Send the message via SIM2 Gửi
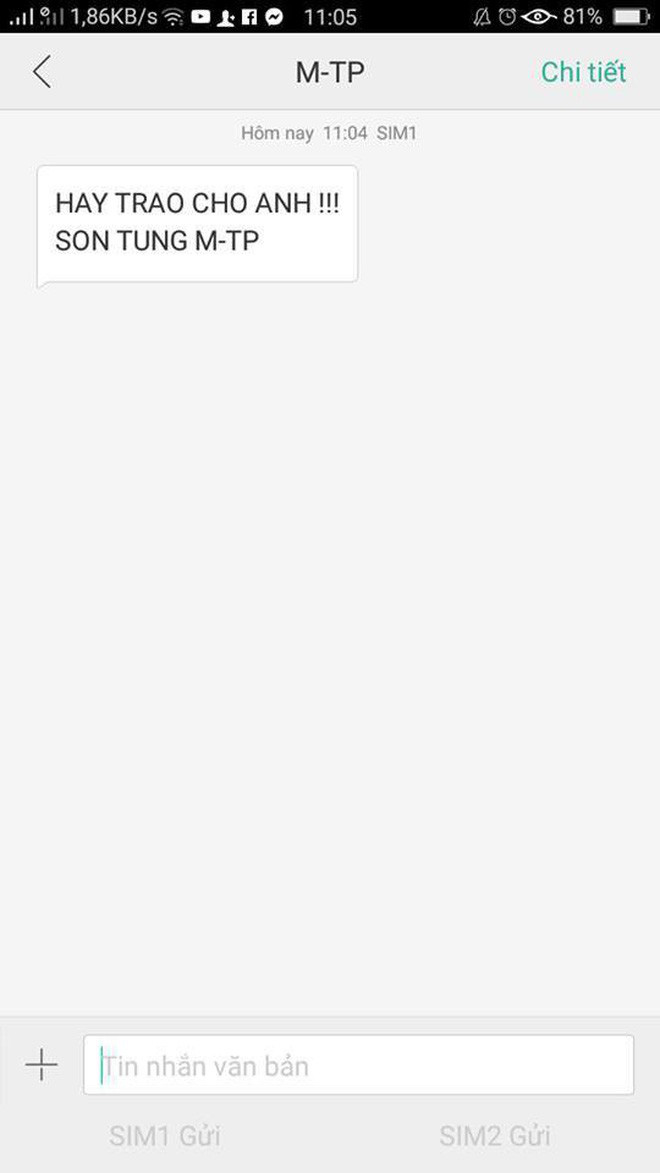Screen dimensions: 660x1173 (x=495, y=1136)
